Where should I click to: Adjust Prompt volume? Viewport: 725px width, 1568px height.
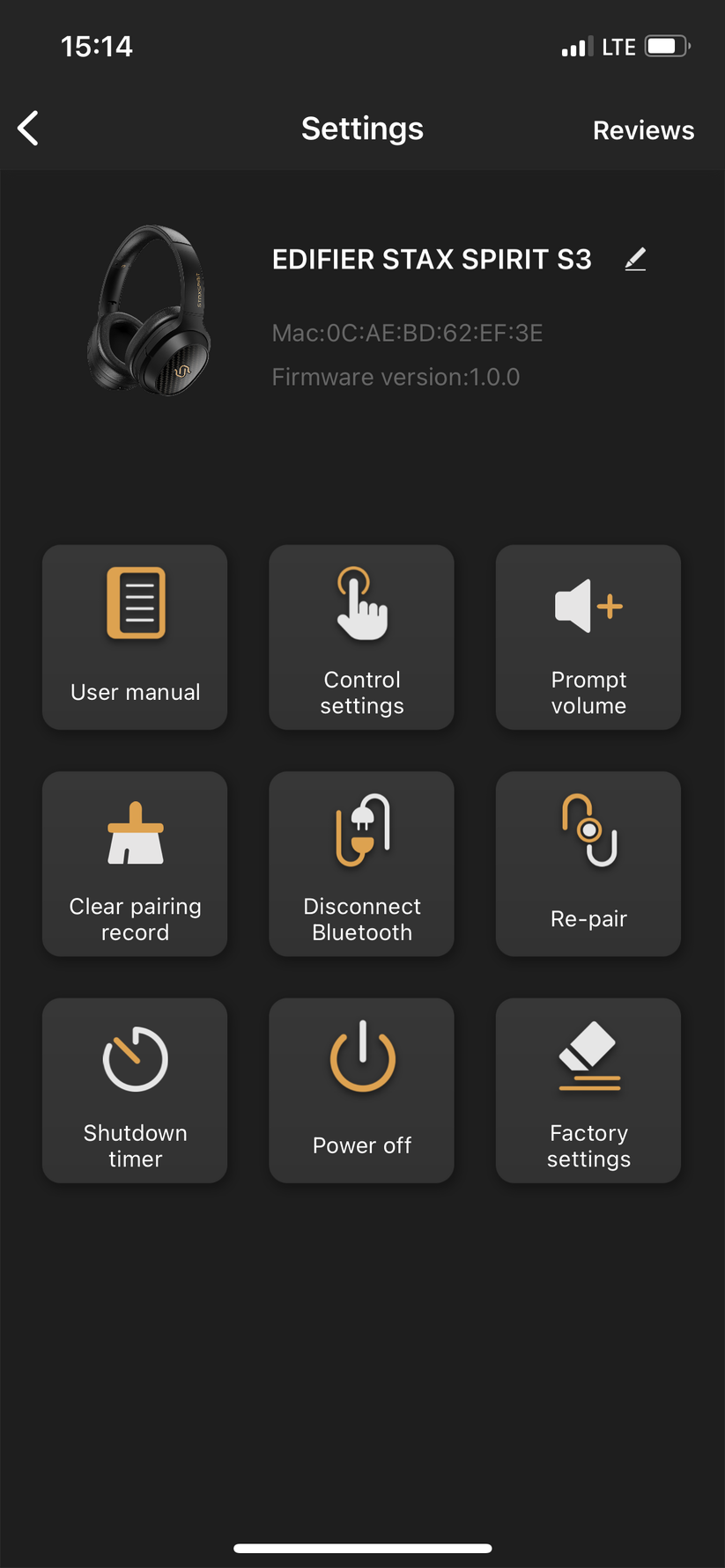pos(588,637)
